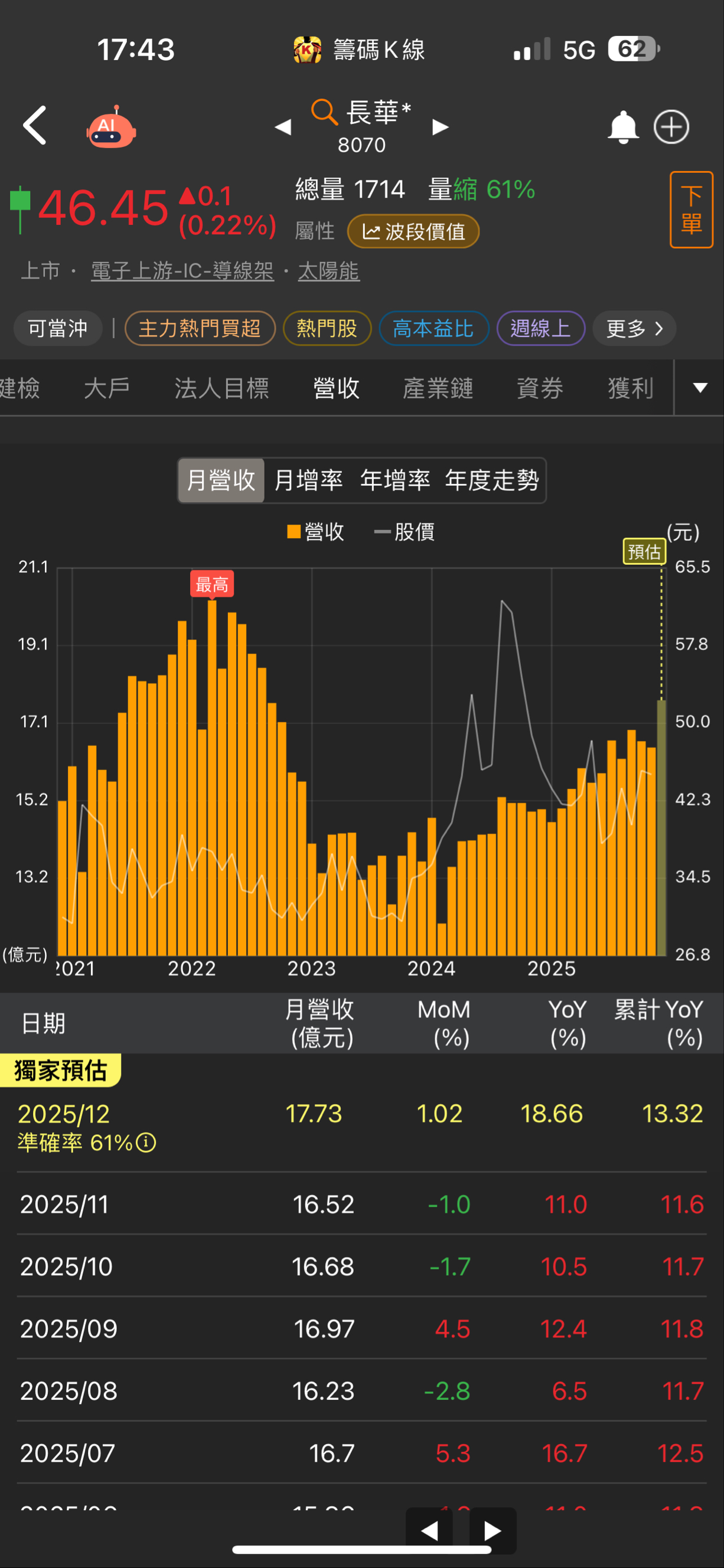Switch to the 產業鏈 tab

(x=438, y=388)
